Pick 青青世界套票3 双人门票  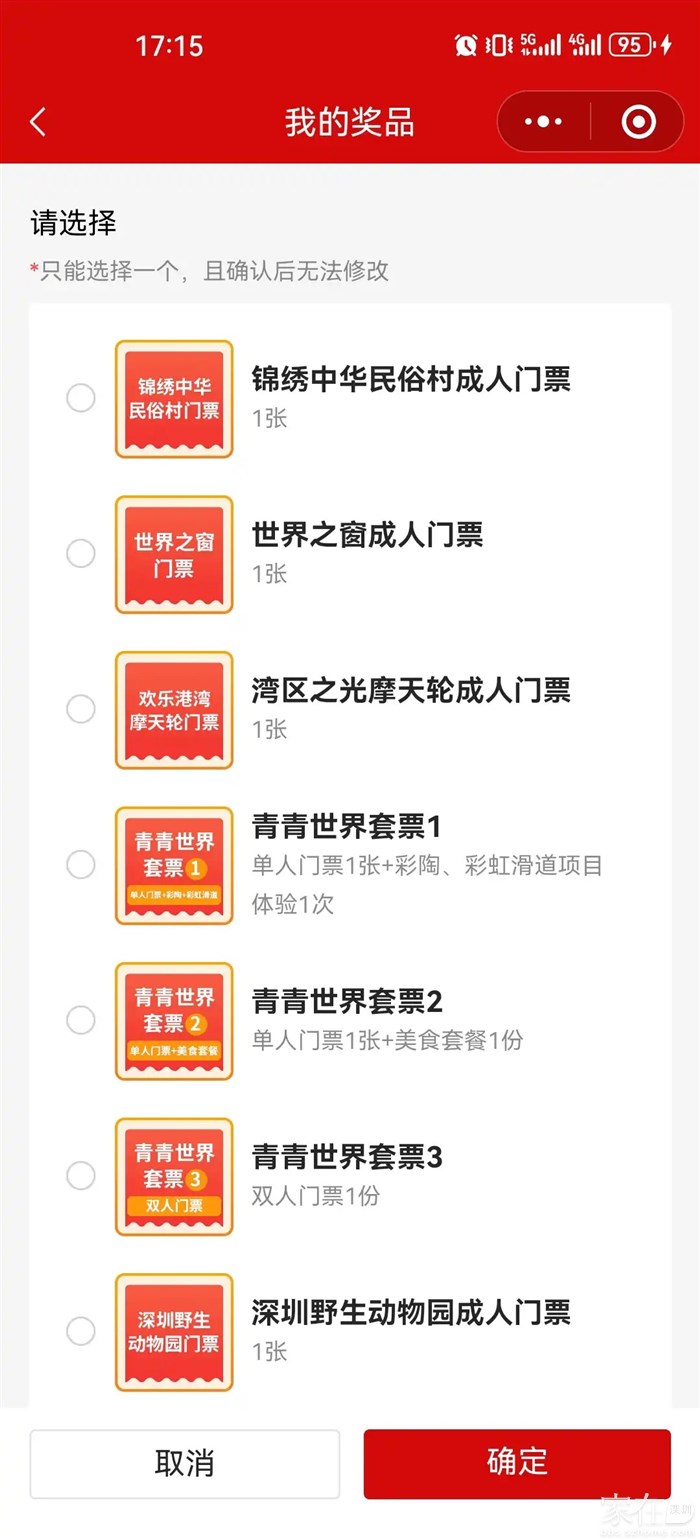[81, 1176]
